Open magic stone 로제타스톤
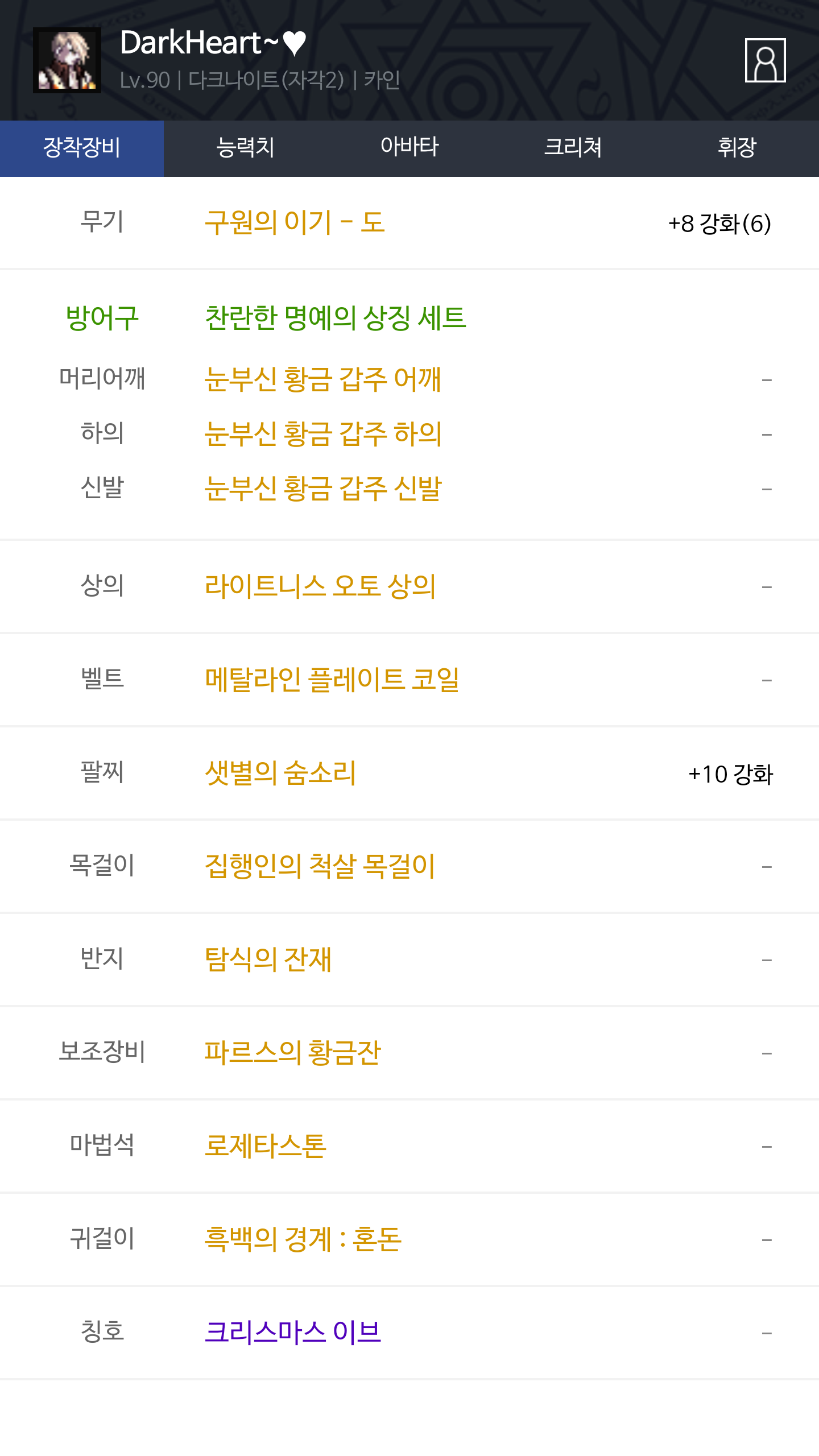 point(266,1146)
